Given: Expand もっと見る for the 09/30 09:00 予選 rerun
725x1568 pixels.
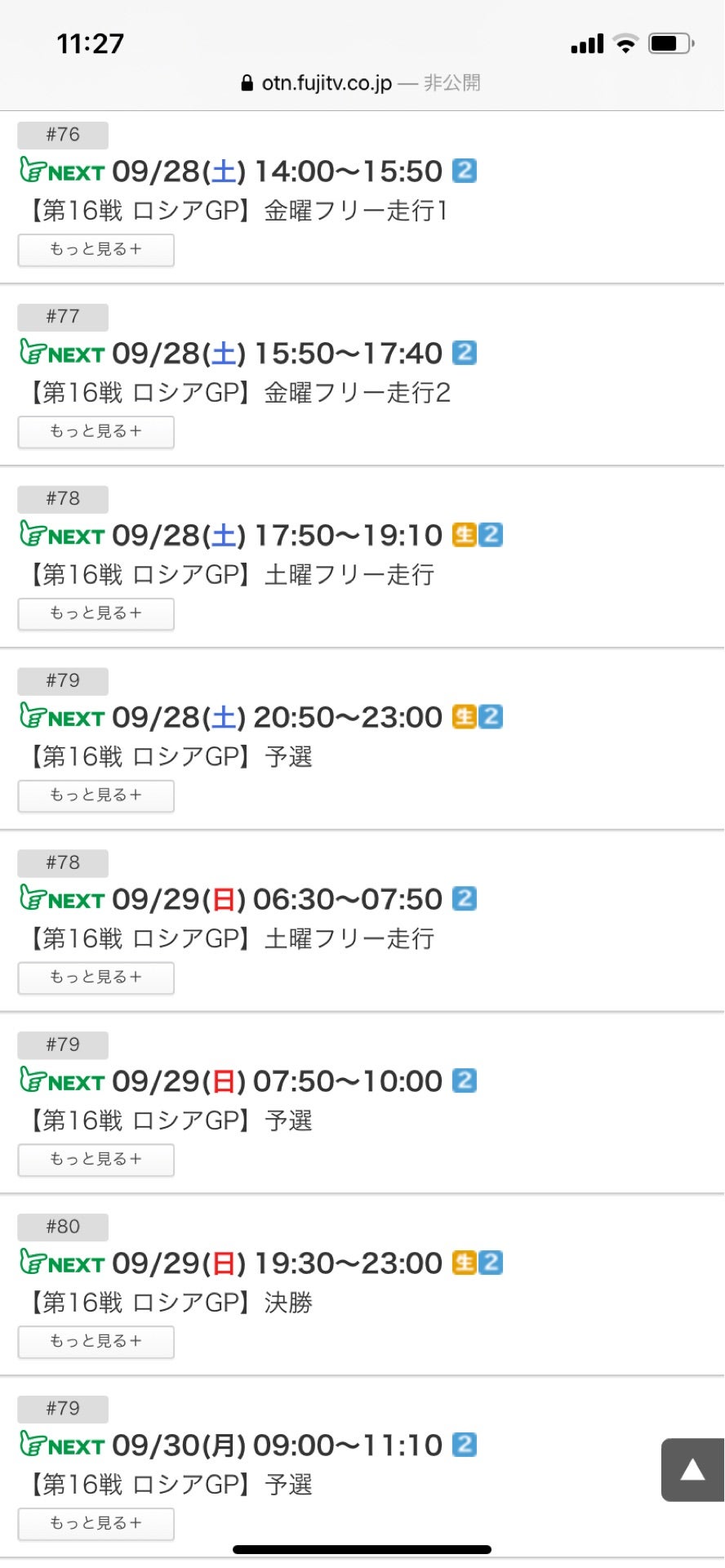Looking at the screenshot, I should 96,1524.
